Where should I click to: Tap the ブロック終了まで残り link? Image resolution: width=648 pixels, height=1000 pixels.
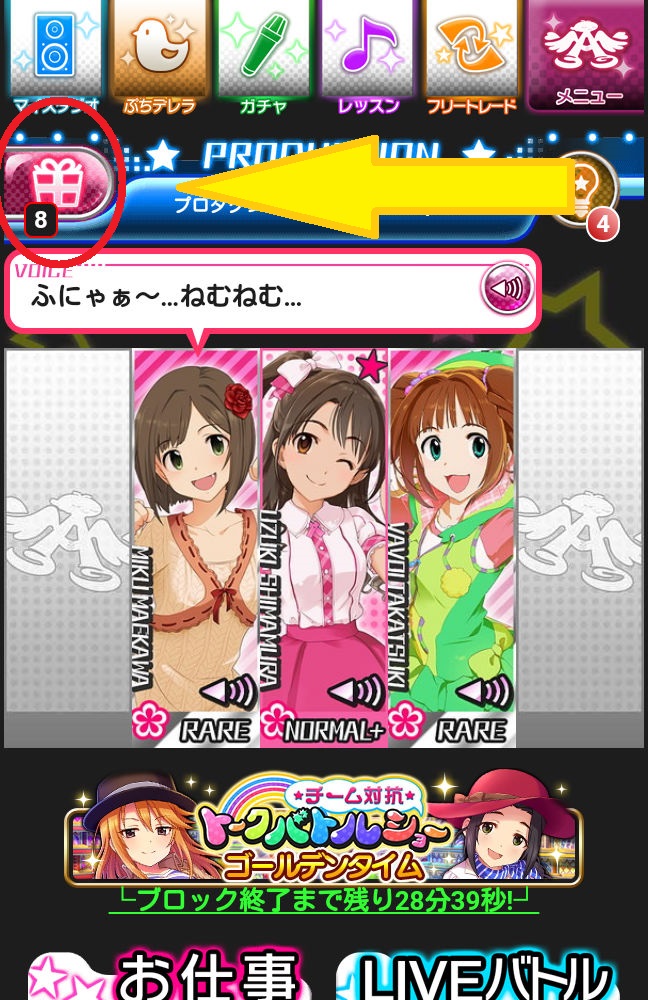(x=323, y=900)
